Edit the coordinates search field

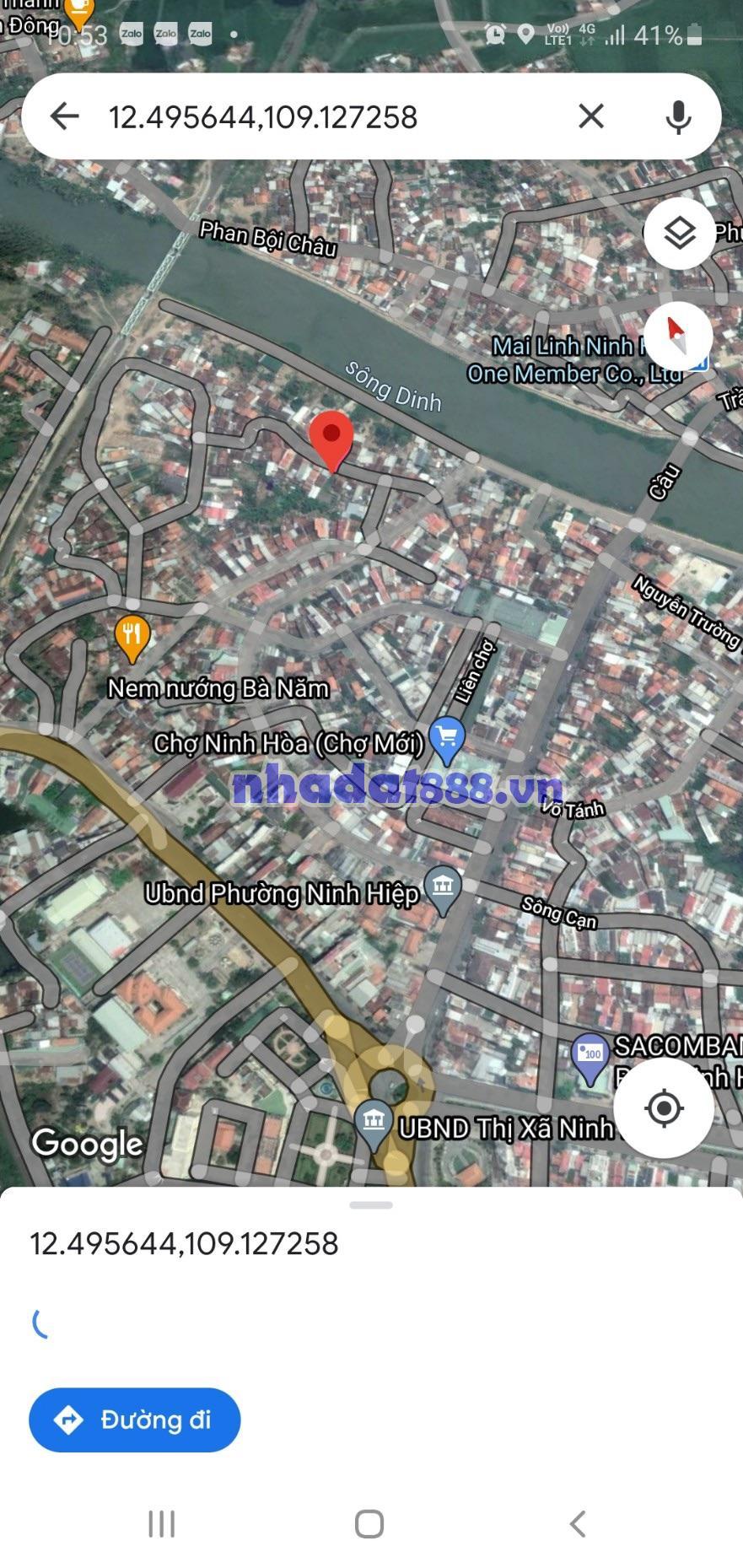tap(320, 116)
